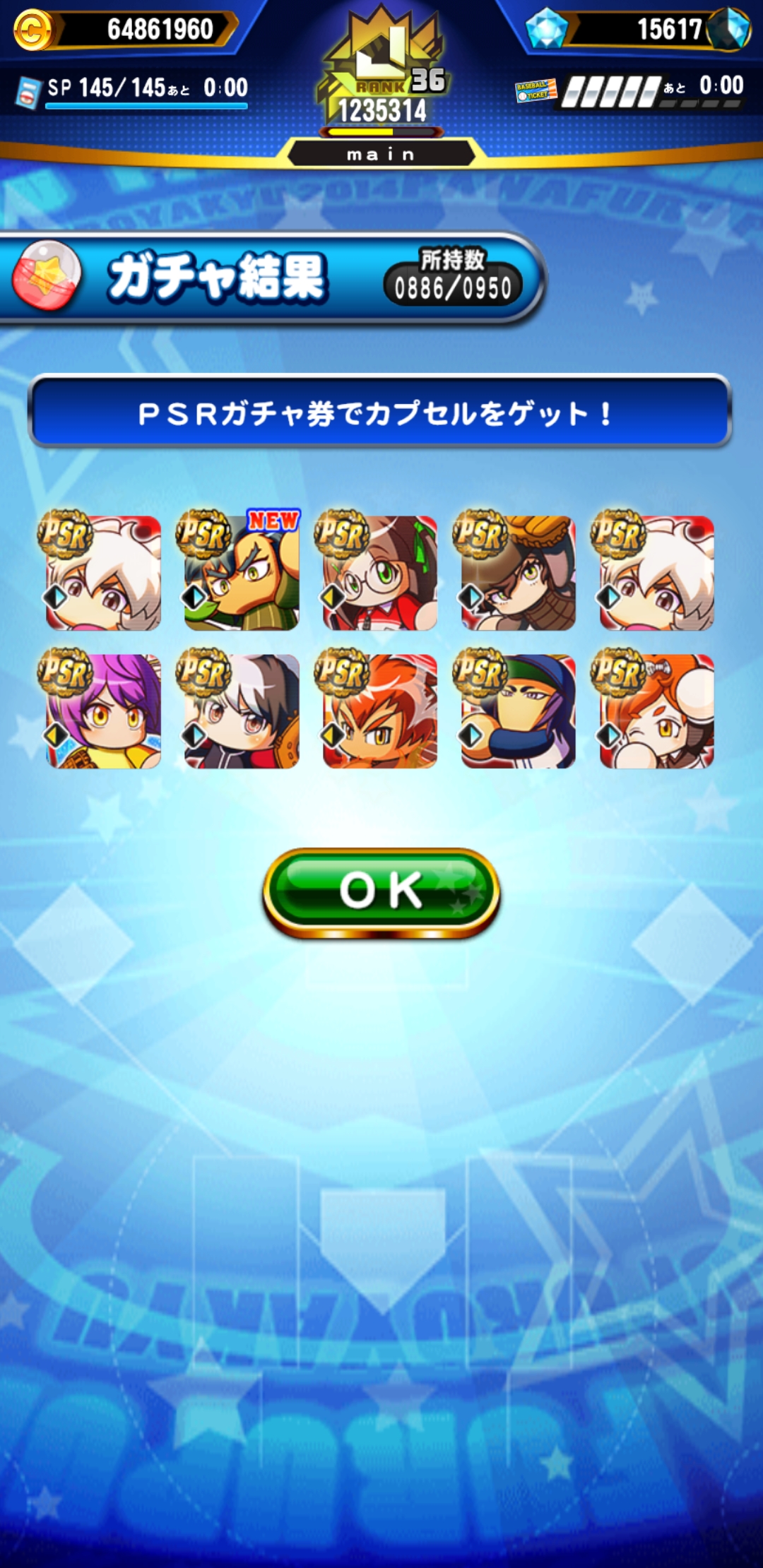View the glasses girl PSR card
The width and height of the screenshot is (763, 1568).
click(x=380, y=572)
